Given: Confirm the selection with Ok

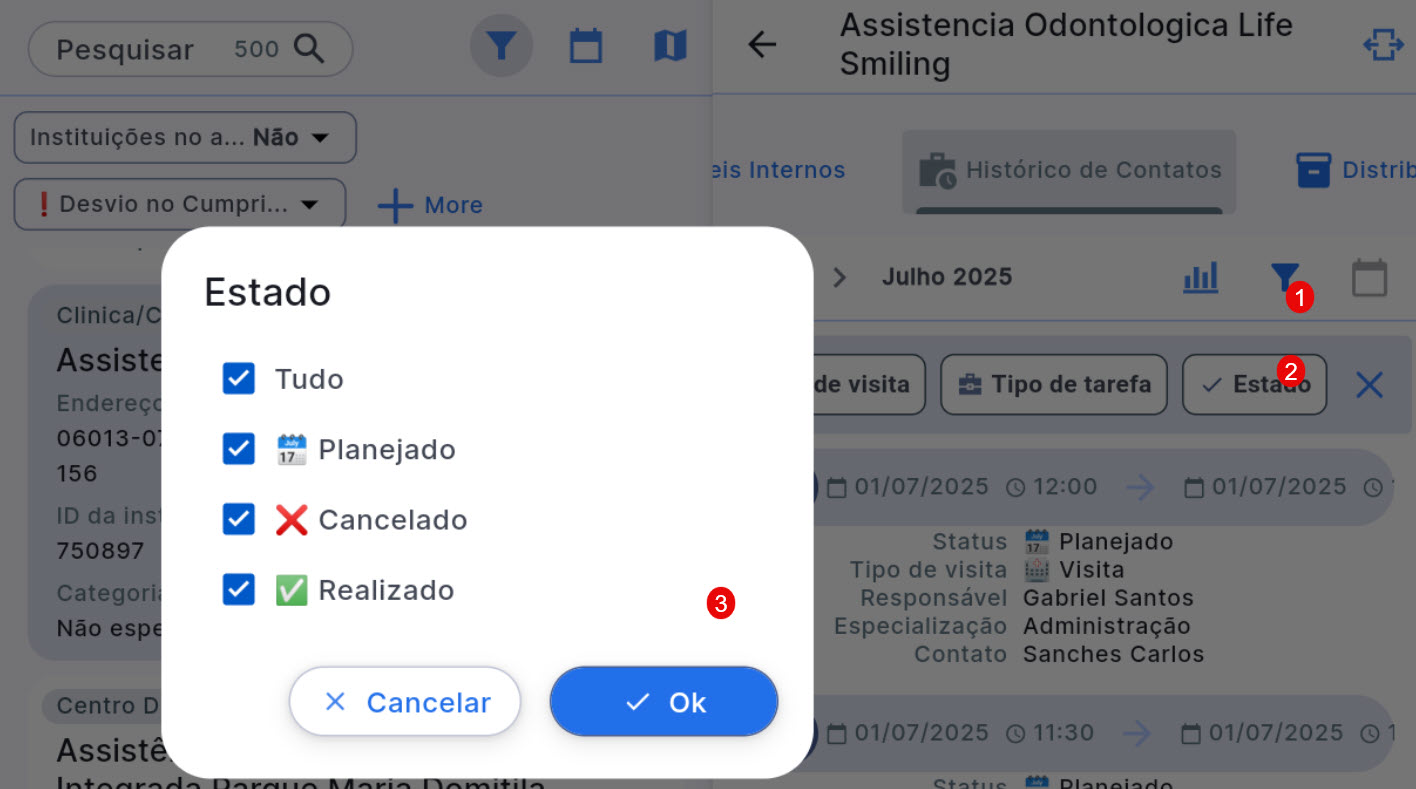Looking at the screenshot, I should 664,702.
